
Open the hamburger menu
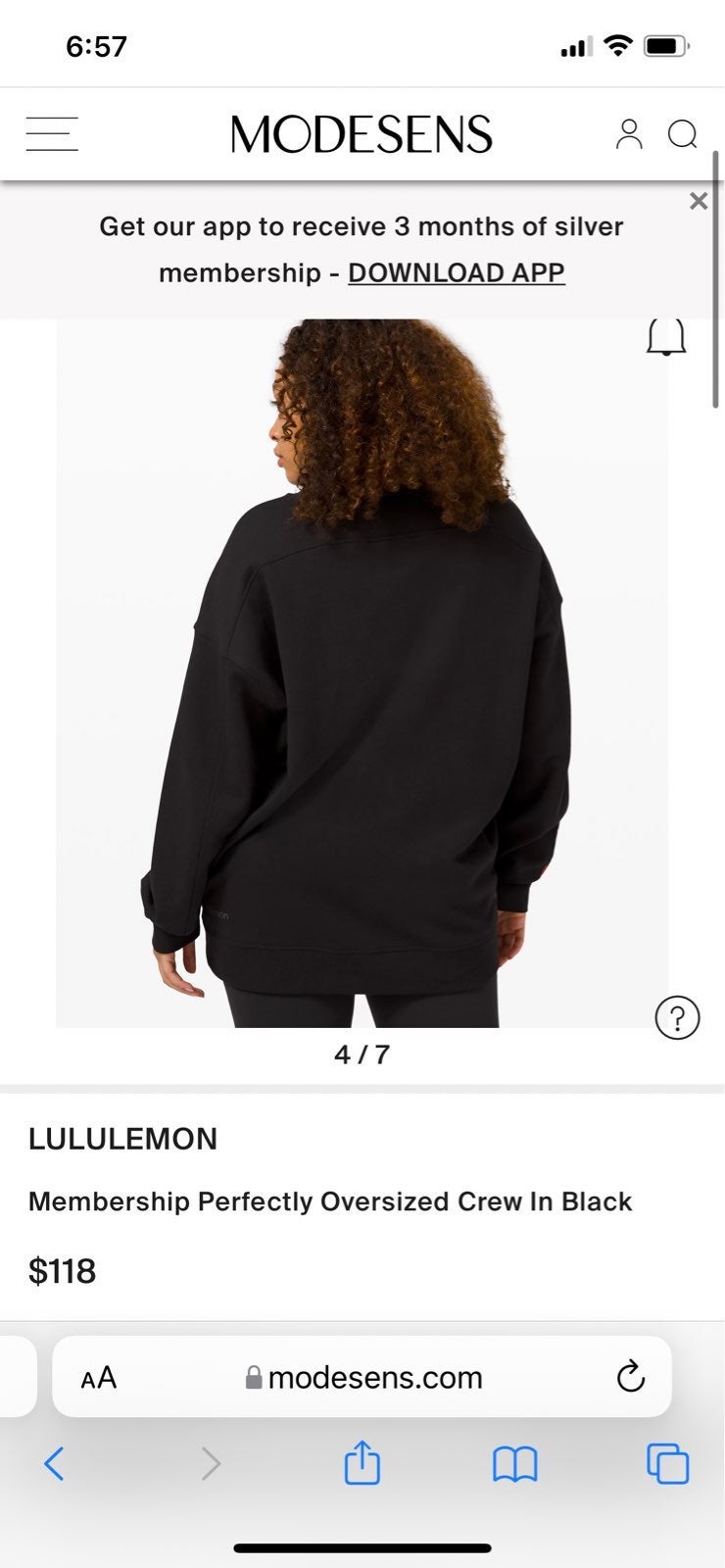pyautogui.click(x=52, y=134)
